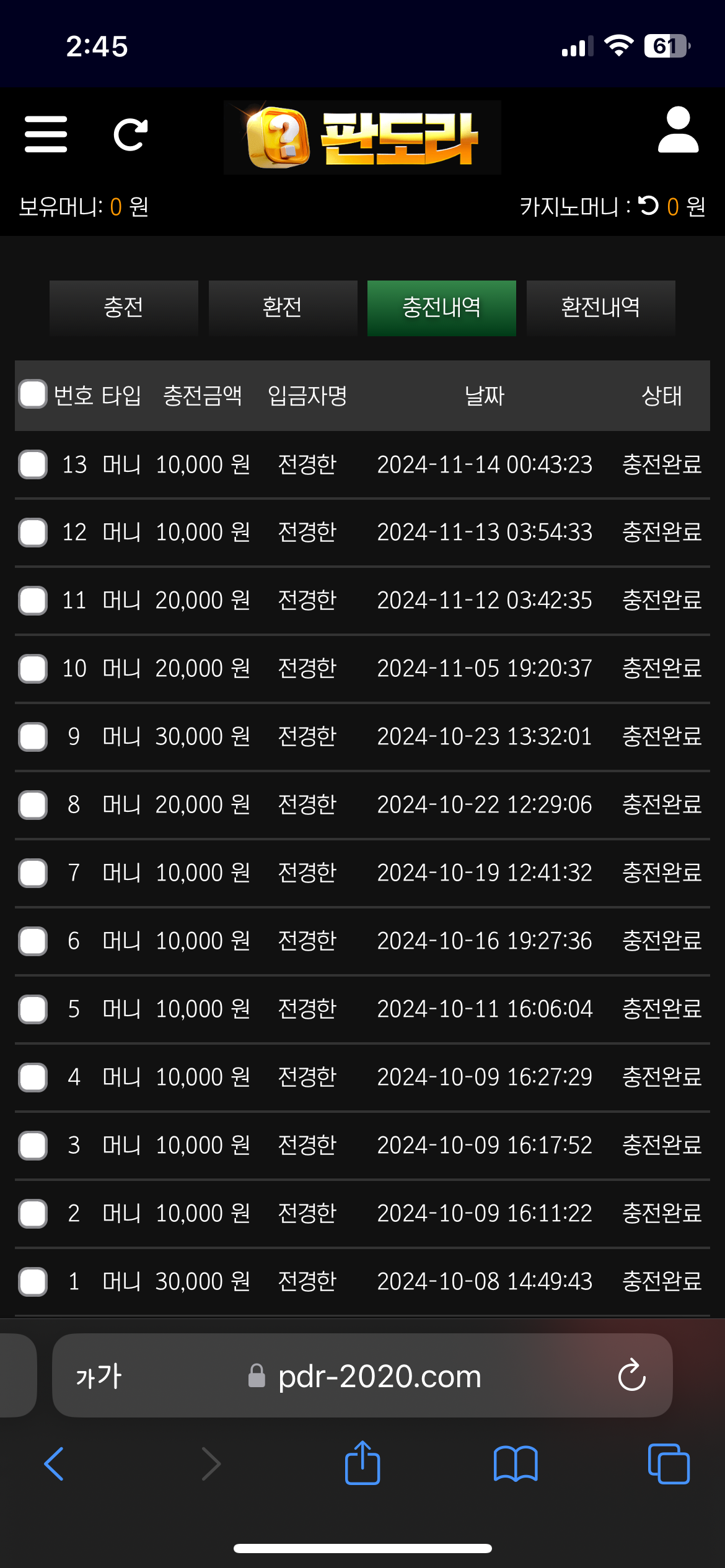
Task: Open the user profile icon
Action: 678,130
